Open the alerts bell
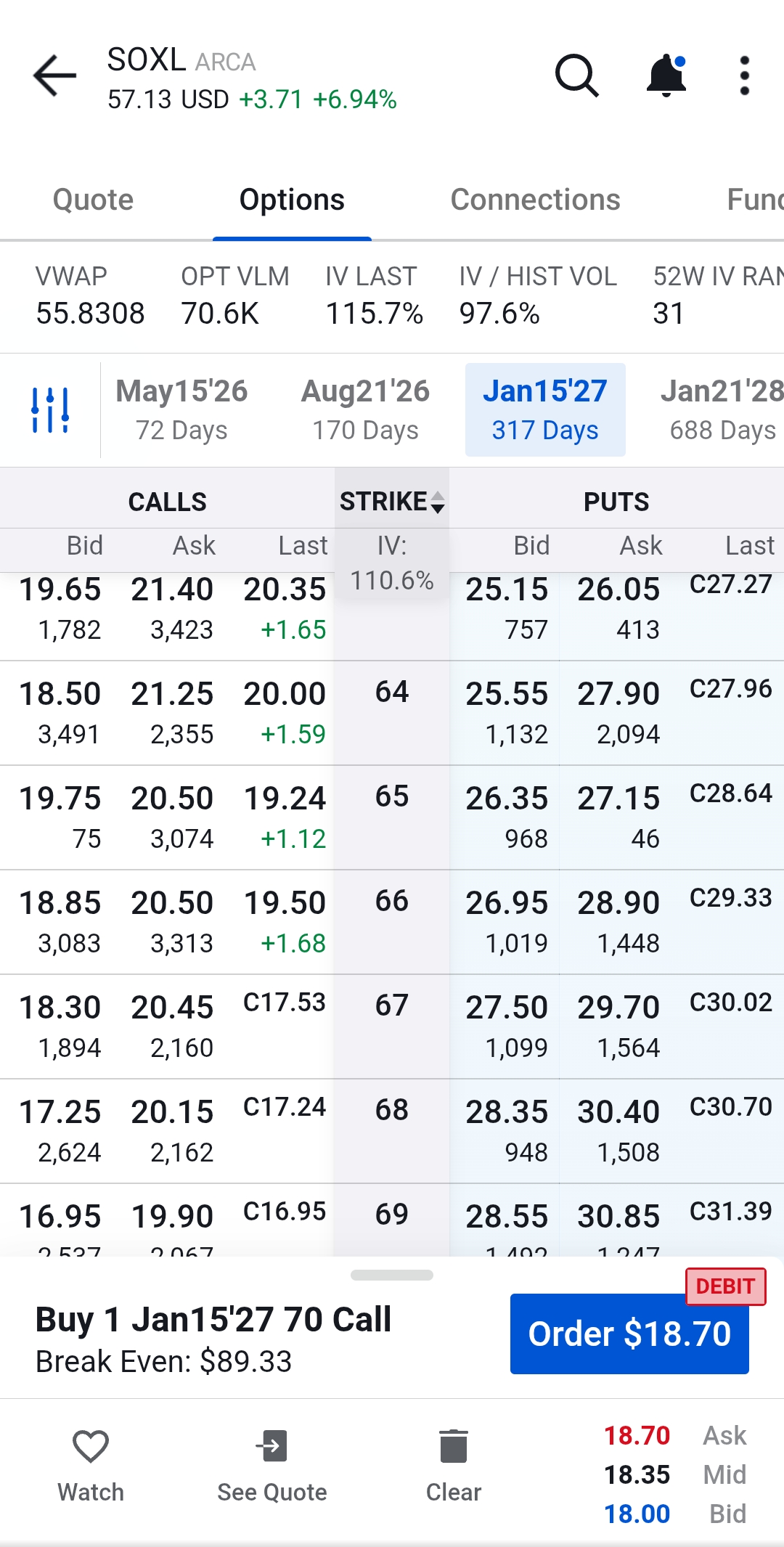 point(666,75)
